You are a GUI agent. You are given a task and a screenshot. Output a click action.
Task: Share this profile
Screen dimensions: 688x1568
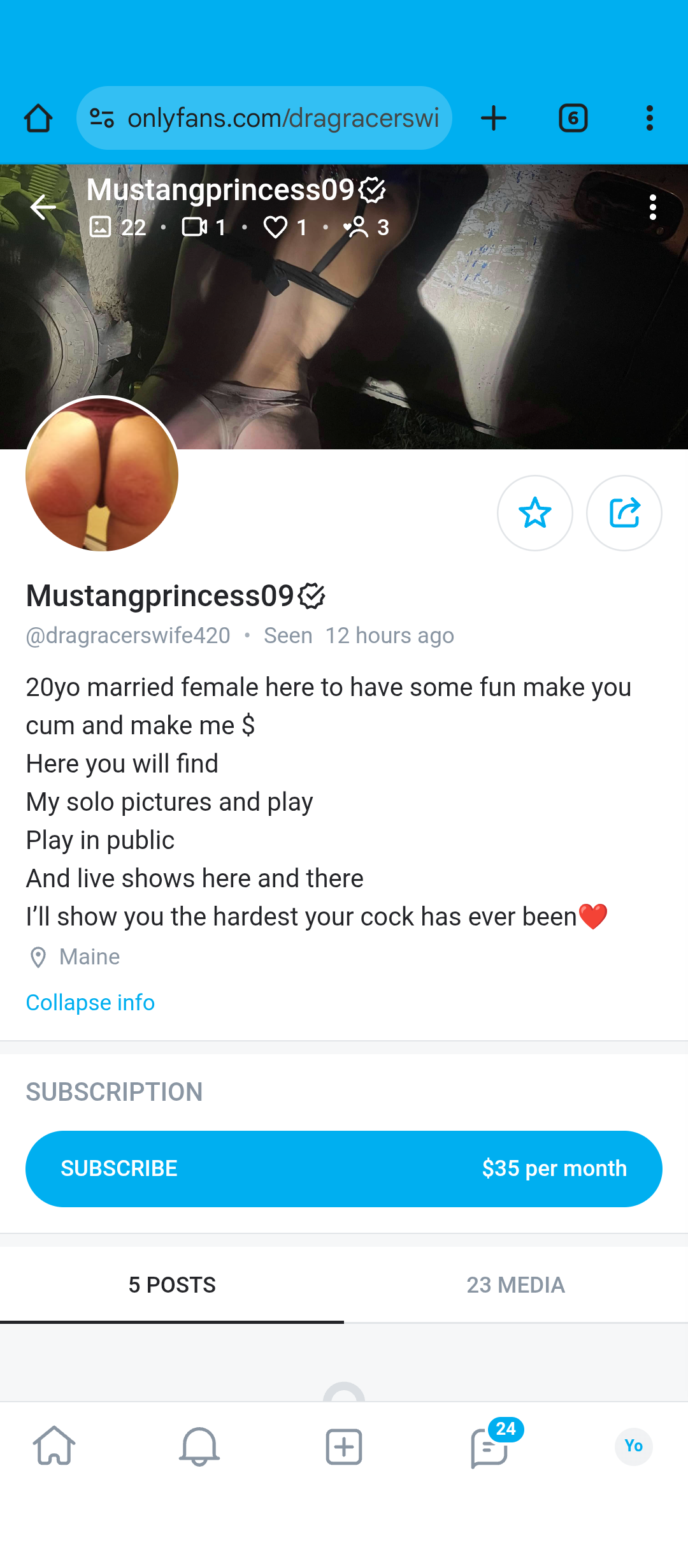click(624, 513)
